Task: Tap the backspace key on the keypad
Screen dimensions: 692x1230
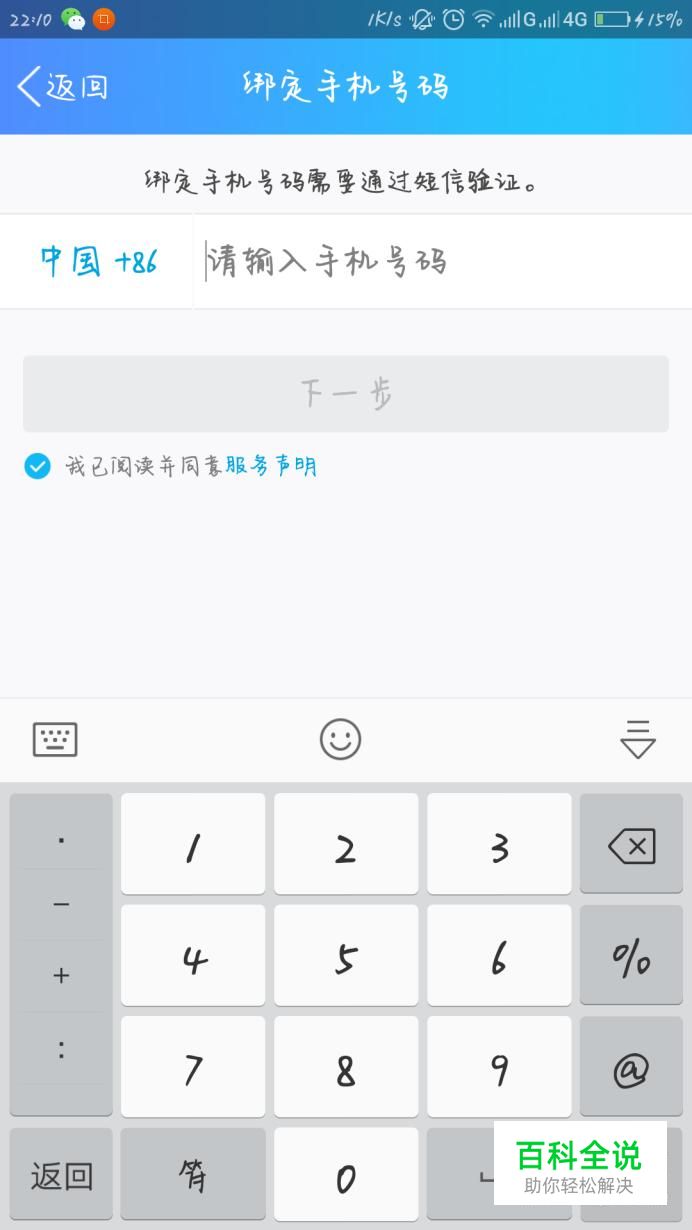Action: (631, 847)
